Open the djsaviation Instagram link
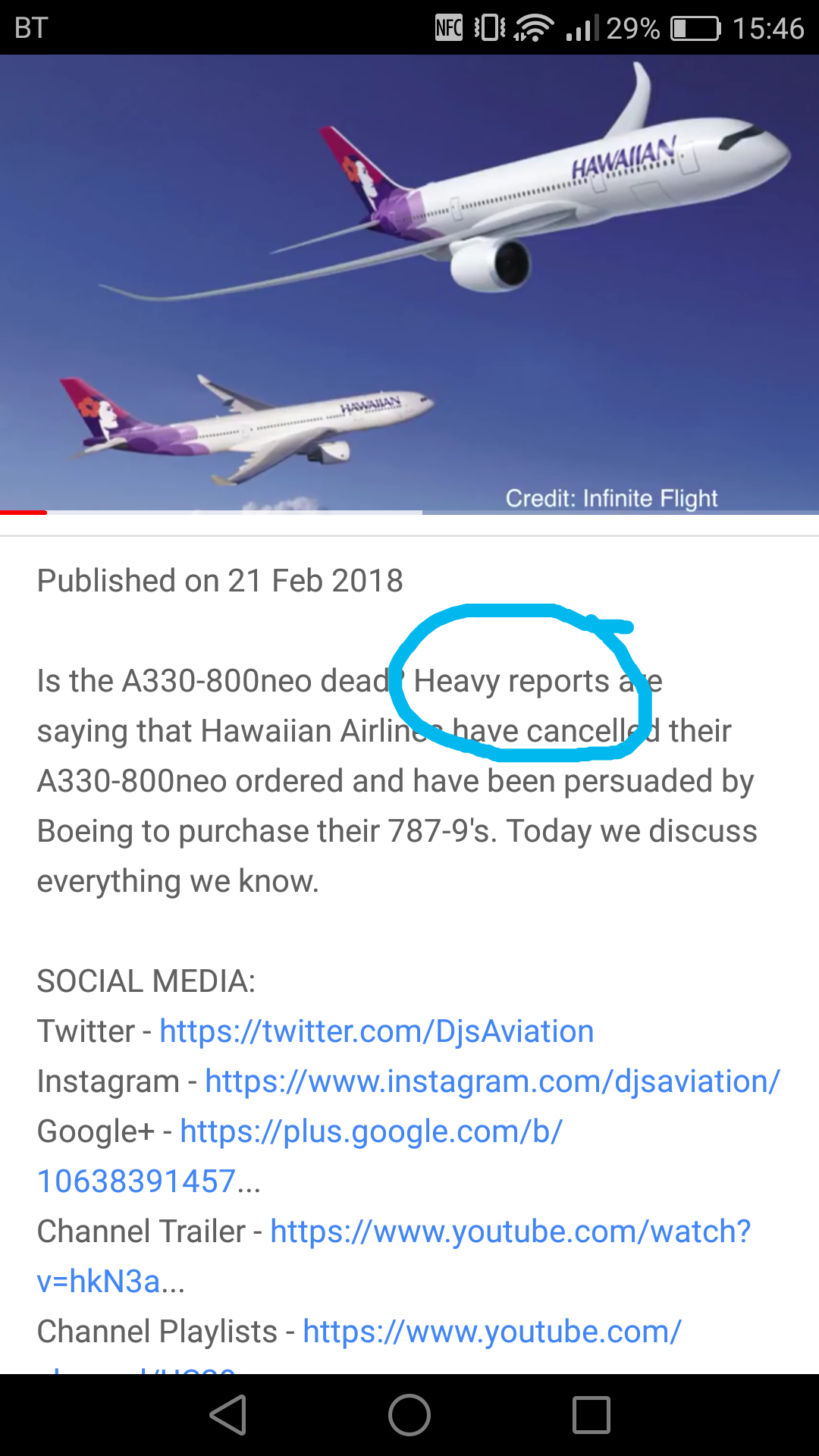 pos(491,1081)
